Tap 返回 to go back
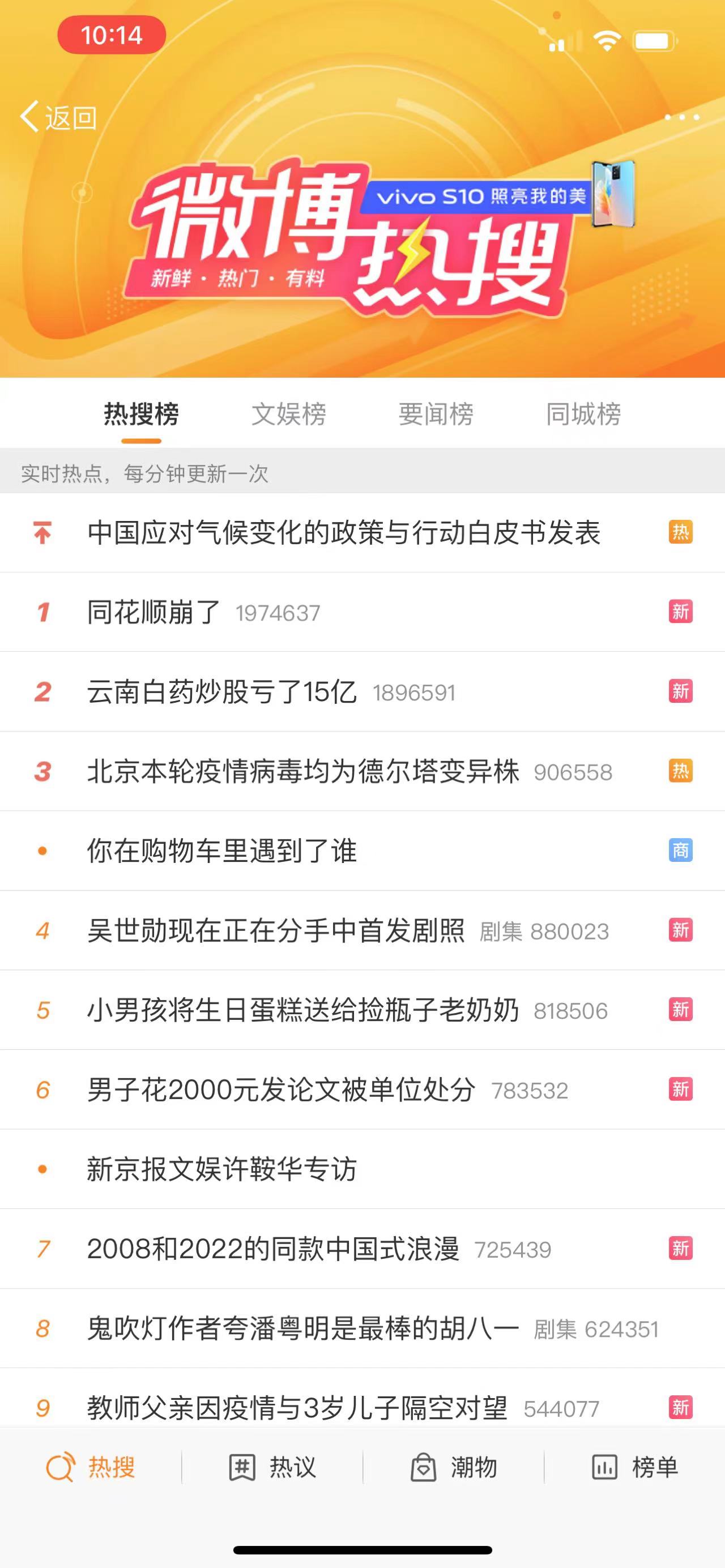 pyautogui.click(x=61, y=117)
